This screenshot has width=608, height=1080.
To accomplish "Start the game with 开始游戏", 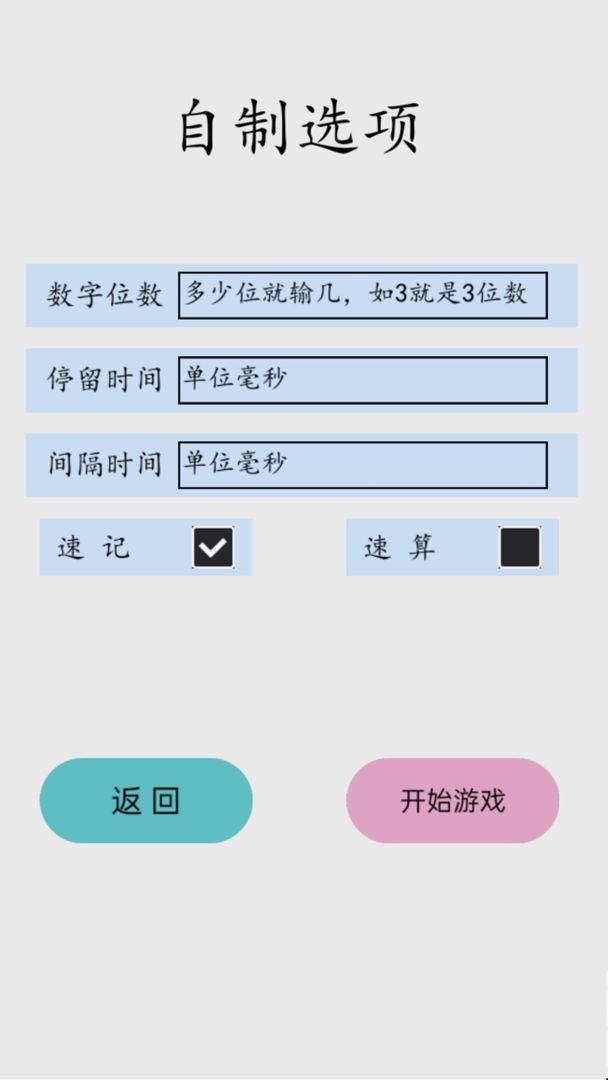I will pyautogui.click(x=452, y=800).
